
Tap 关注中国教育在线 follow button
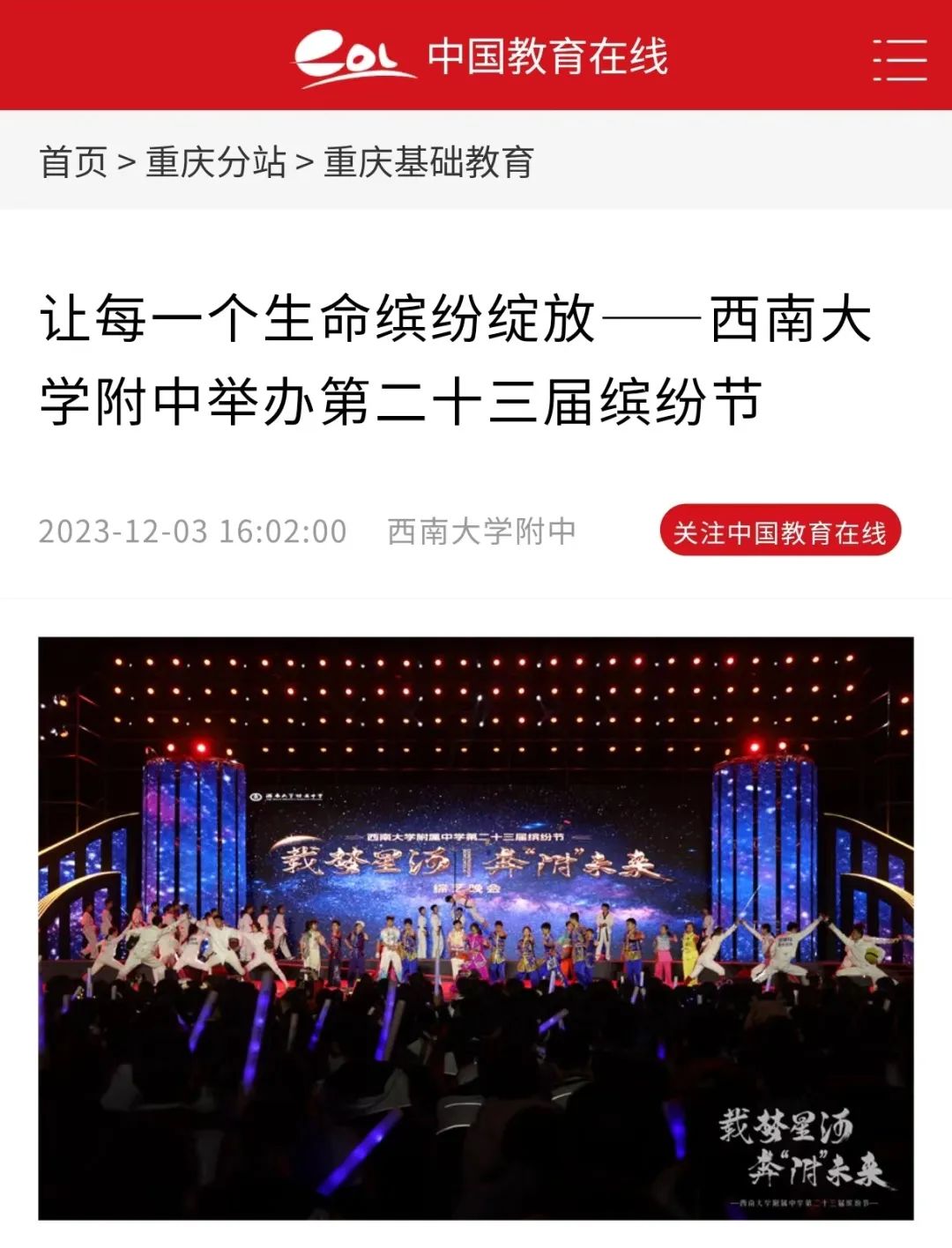click(x=779, y=531)
